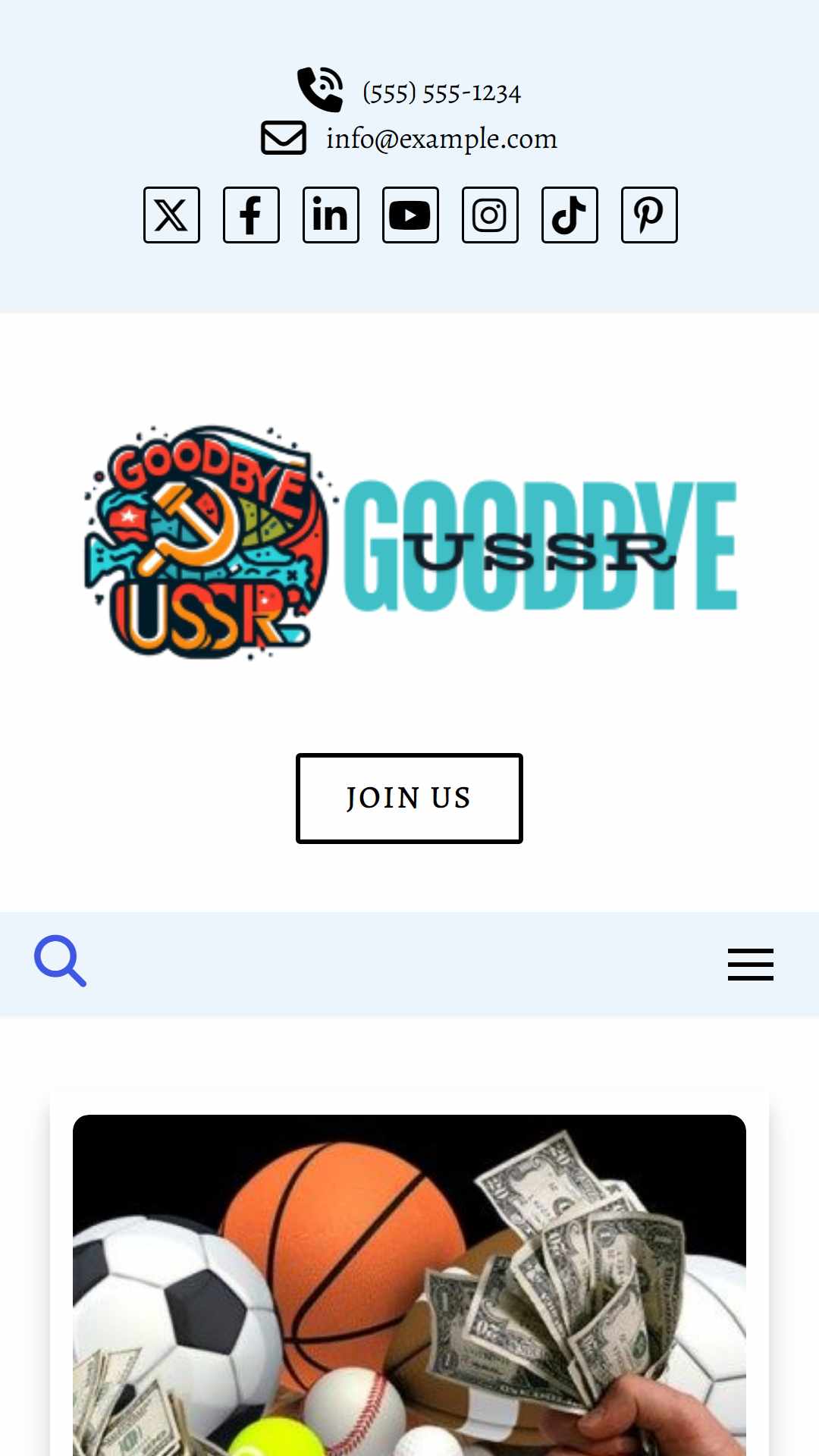The image size is (819, 1456).
Task: Open the hamburger navigation menu
Action: (x=751, y=965)
